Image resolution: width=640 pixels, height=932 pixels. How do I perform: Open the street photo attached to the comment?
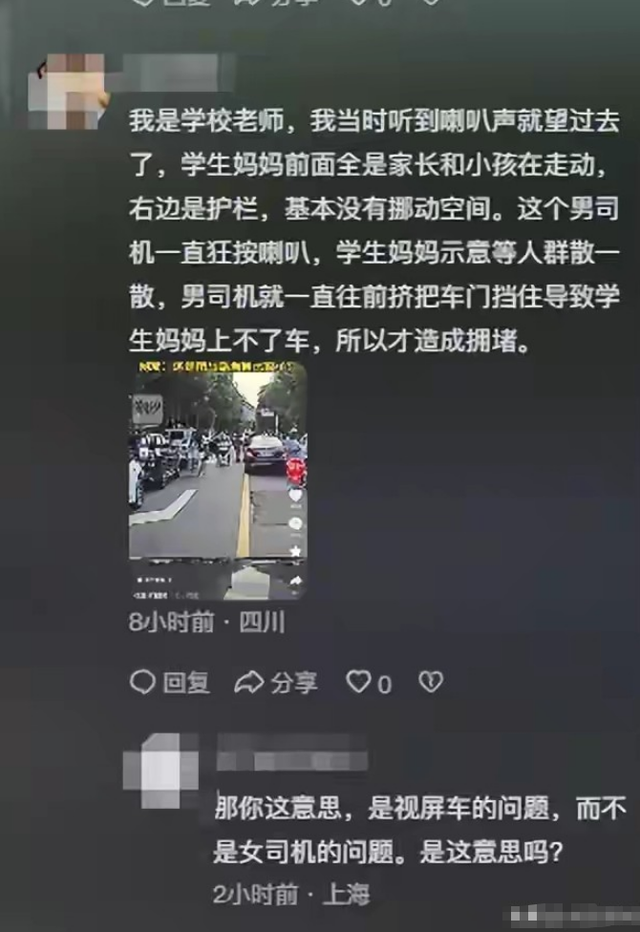(217, 479)
